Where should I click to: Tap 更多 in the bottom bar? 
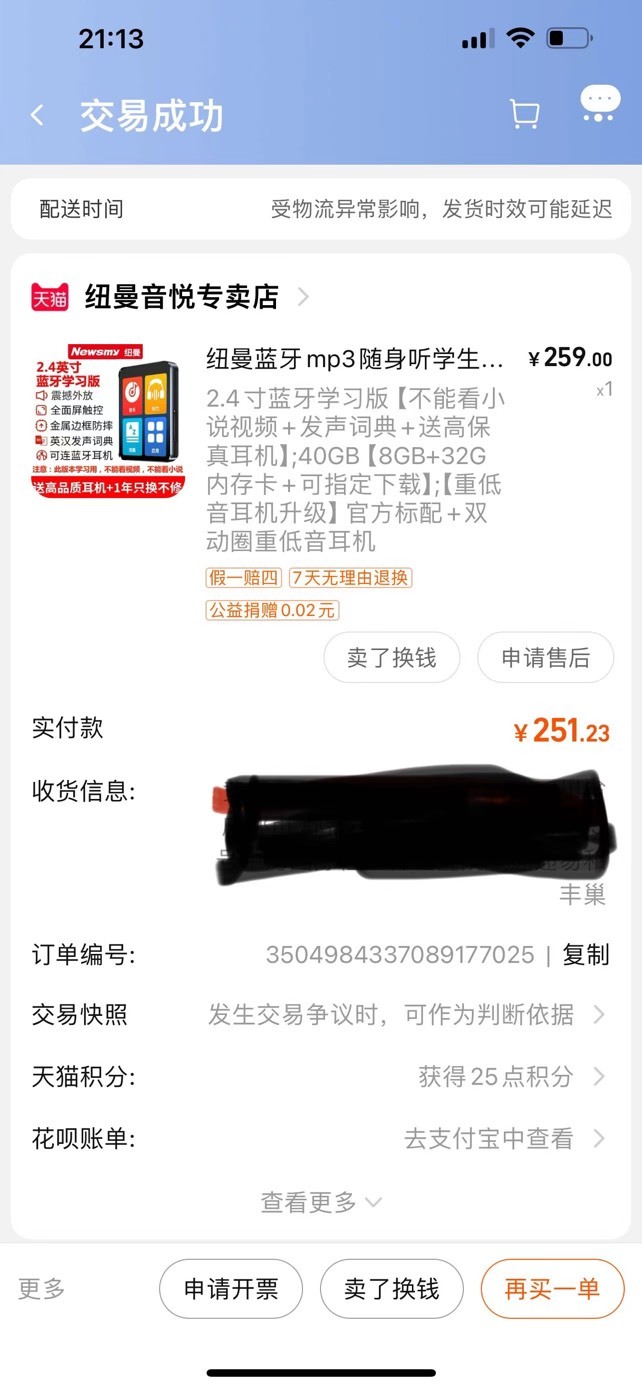pyautogui.click(x=42, y=1288)
